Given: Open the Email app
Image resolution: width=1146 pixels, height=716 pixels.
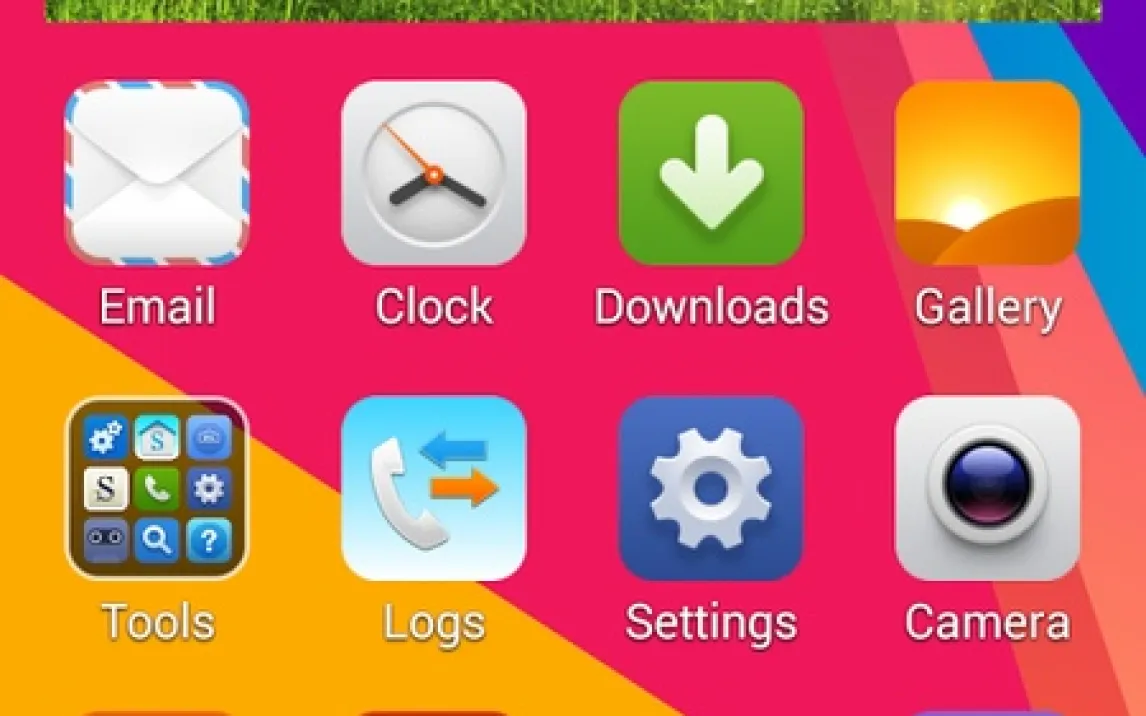Looking at the screenshot, I should click(x=157, y=173).
